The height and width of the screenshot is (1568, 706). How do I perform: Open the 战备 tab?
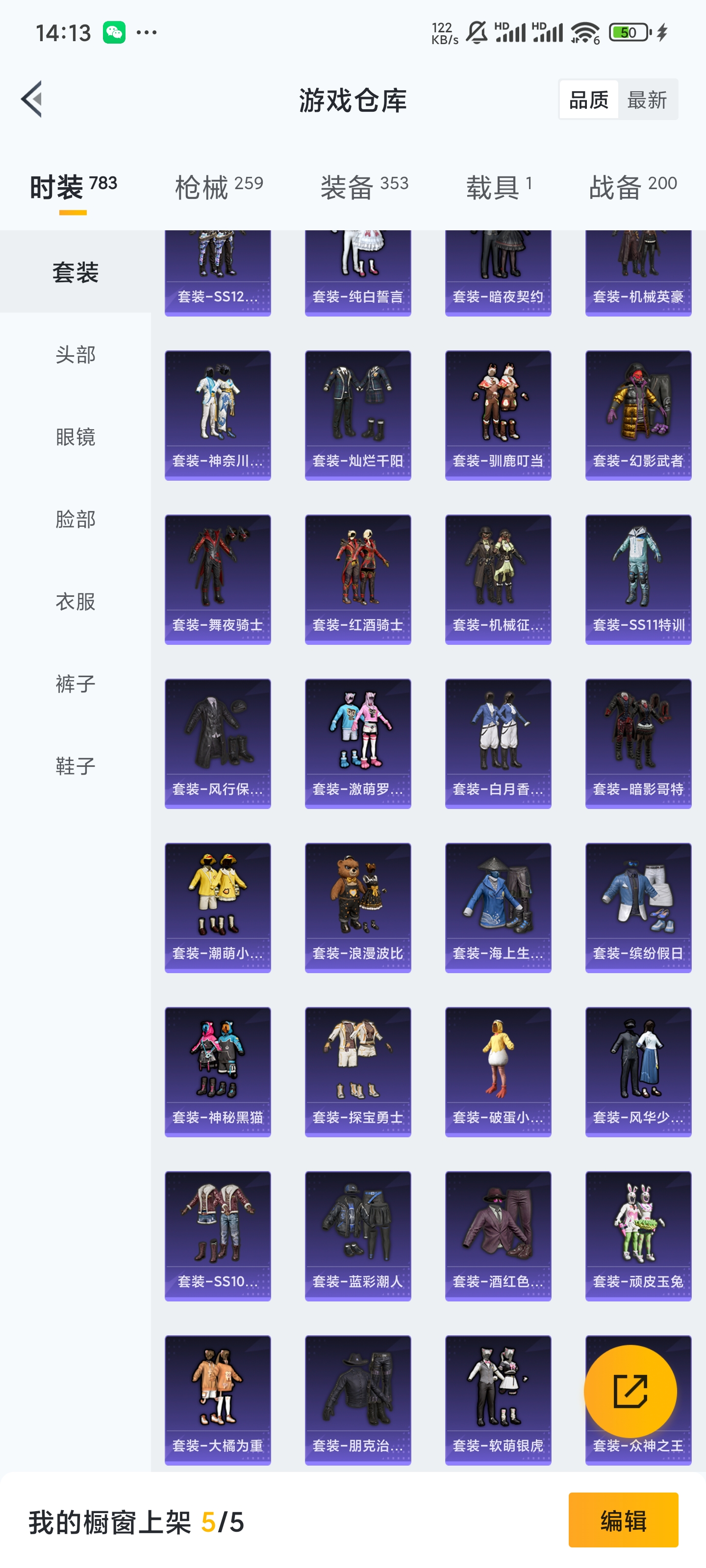633,186
